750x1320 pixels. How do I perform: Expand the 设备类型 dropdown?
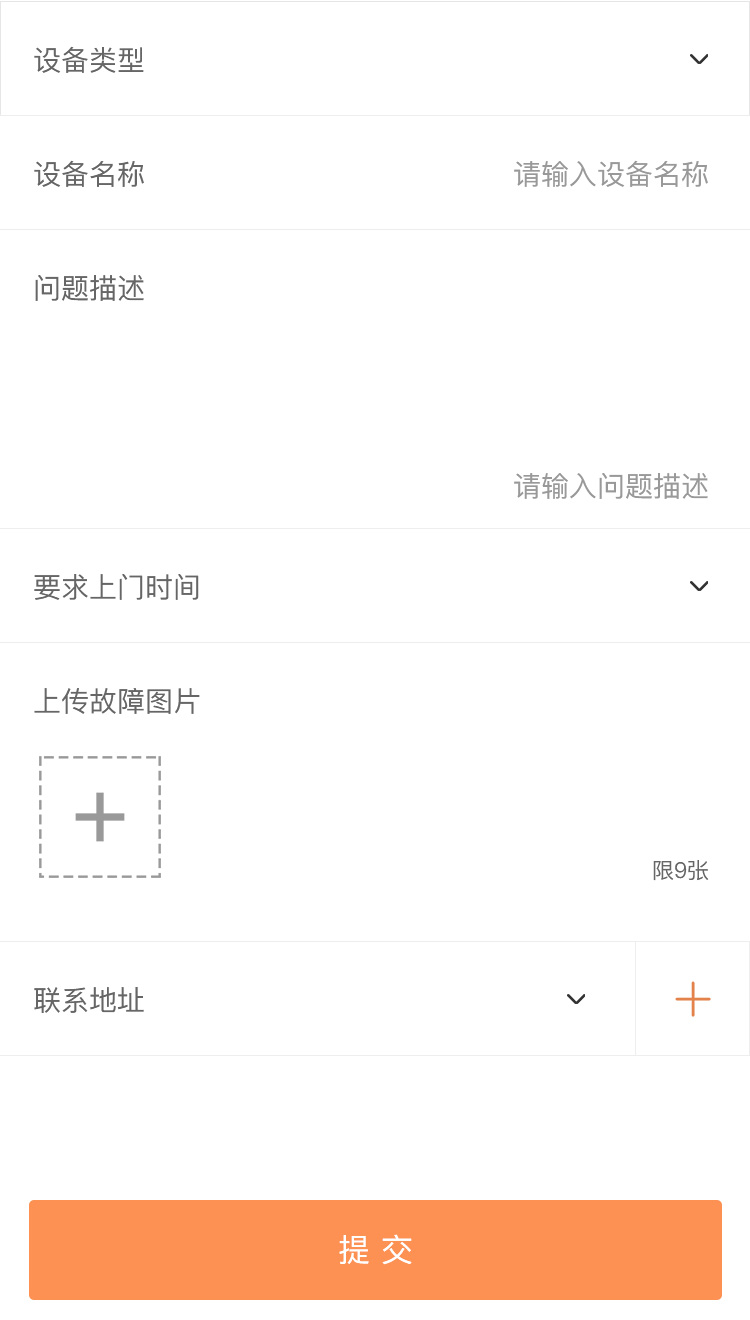[698, 59]
